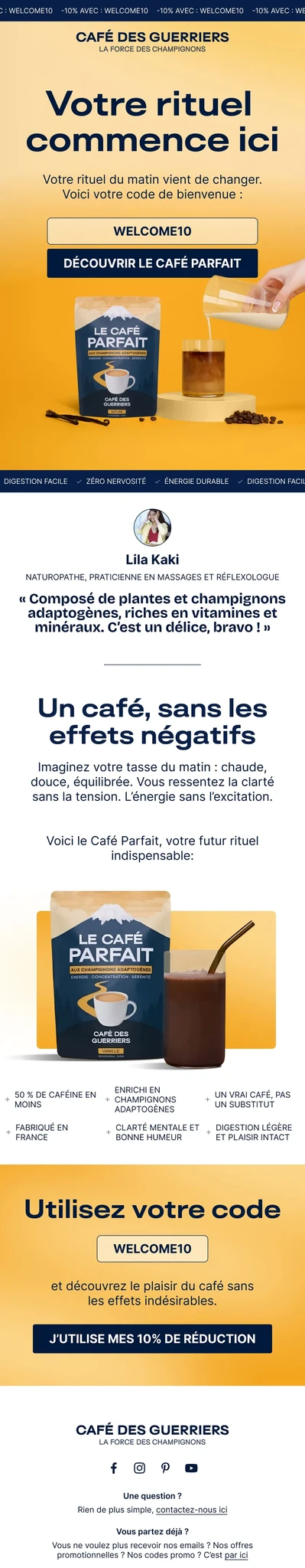Tap the top WELCOME10 code box

tap(152, 231)
